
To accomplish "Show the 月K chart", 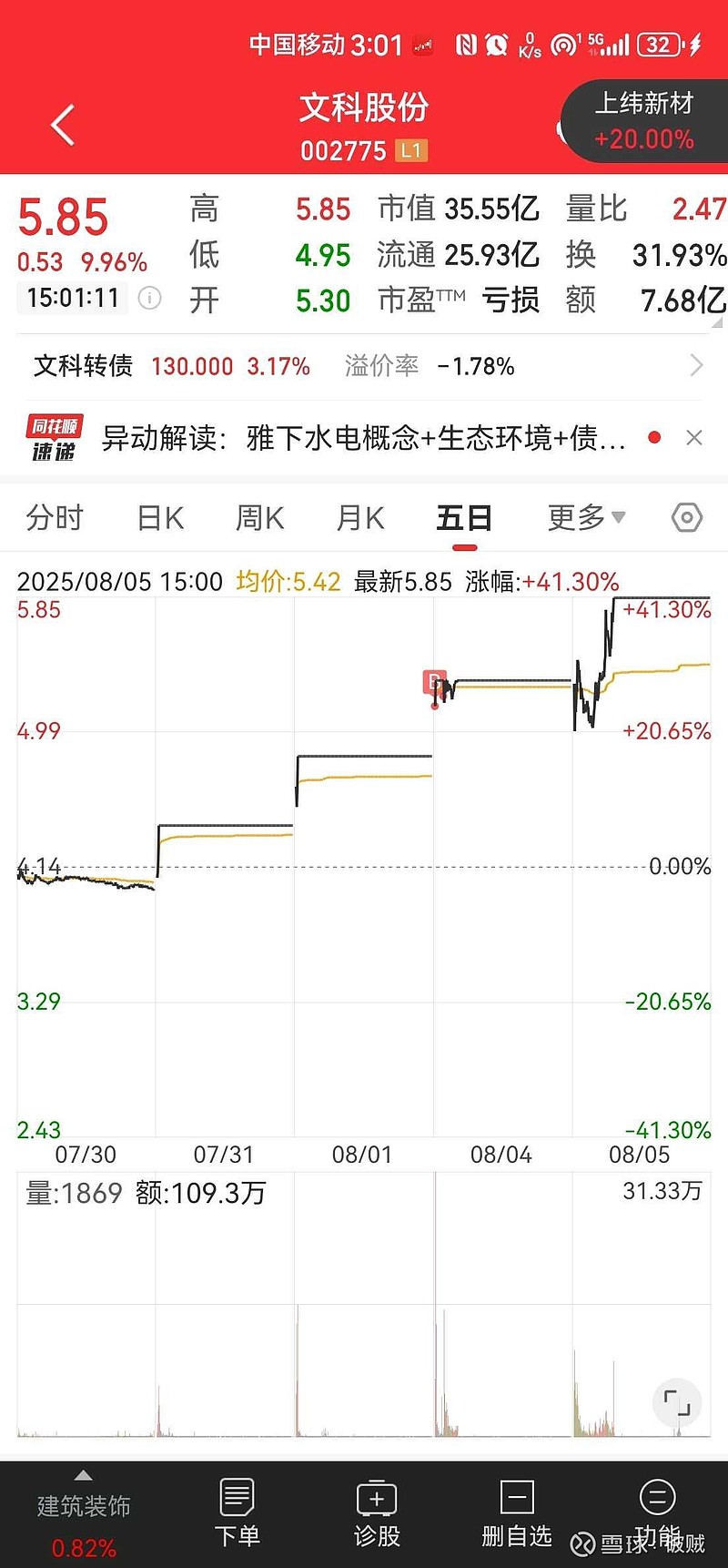I will pos(360,518).
